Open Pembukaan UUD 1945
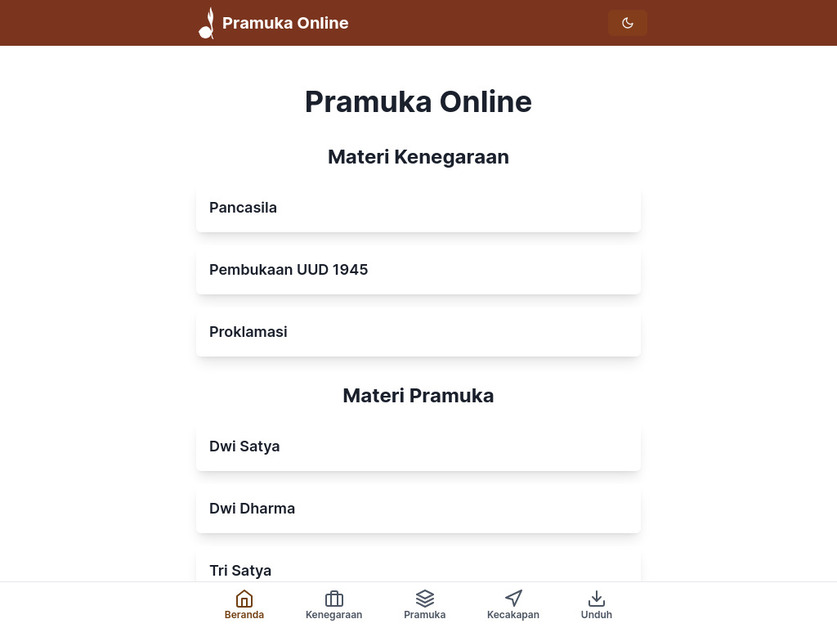This screenshot has height=628, width=837. pos(418,270)
